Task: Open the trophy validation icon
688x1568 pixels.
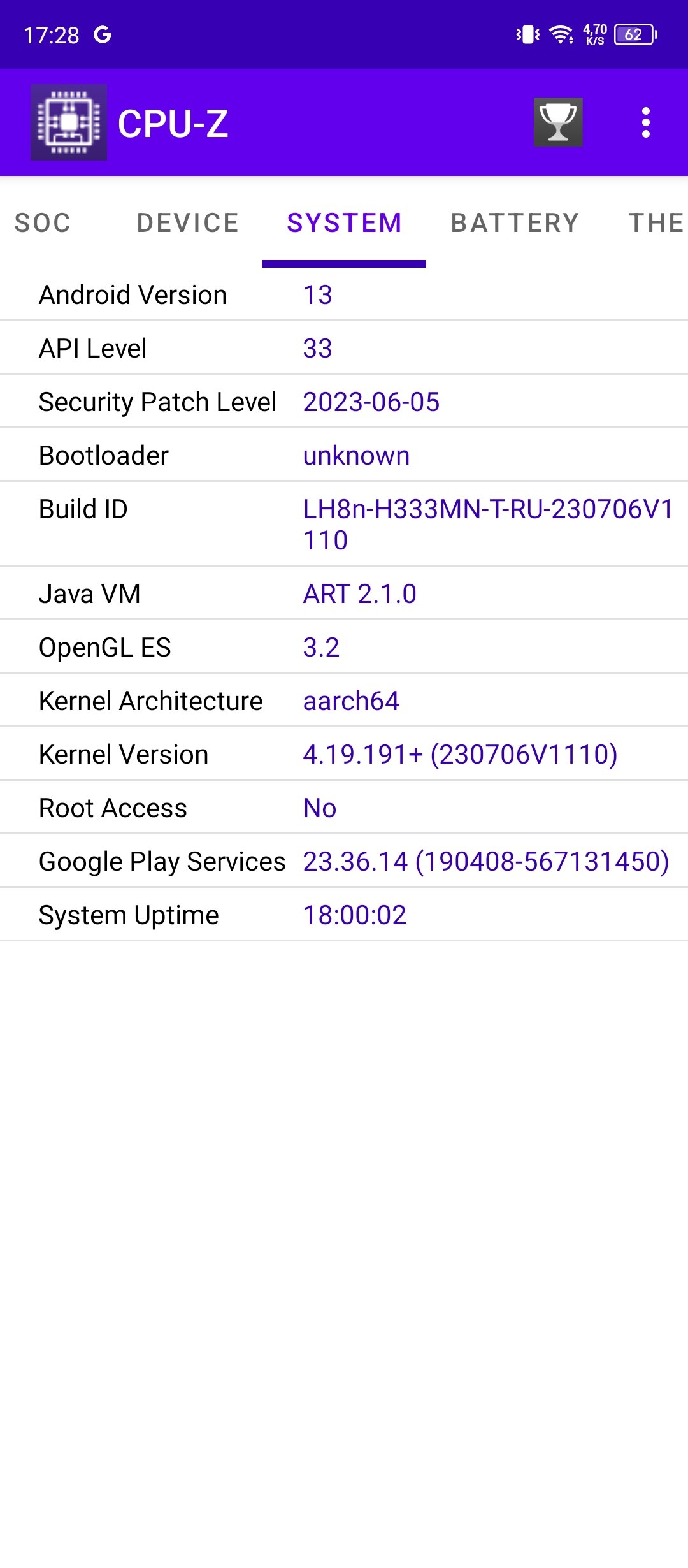Action: (x=558, y=122)
